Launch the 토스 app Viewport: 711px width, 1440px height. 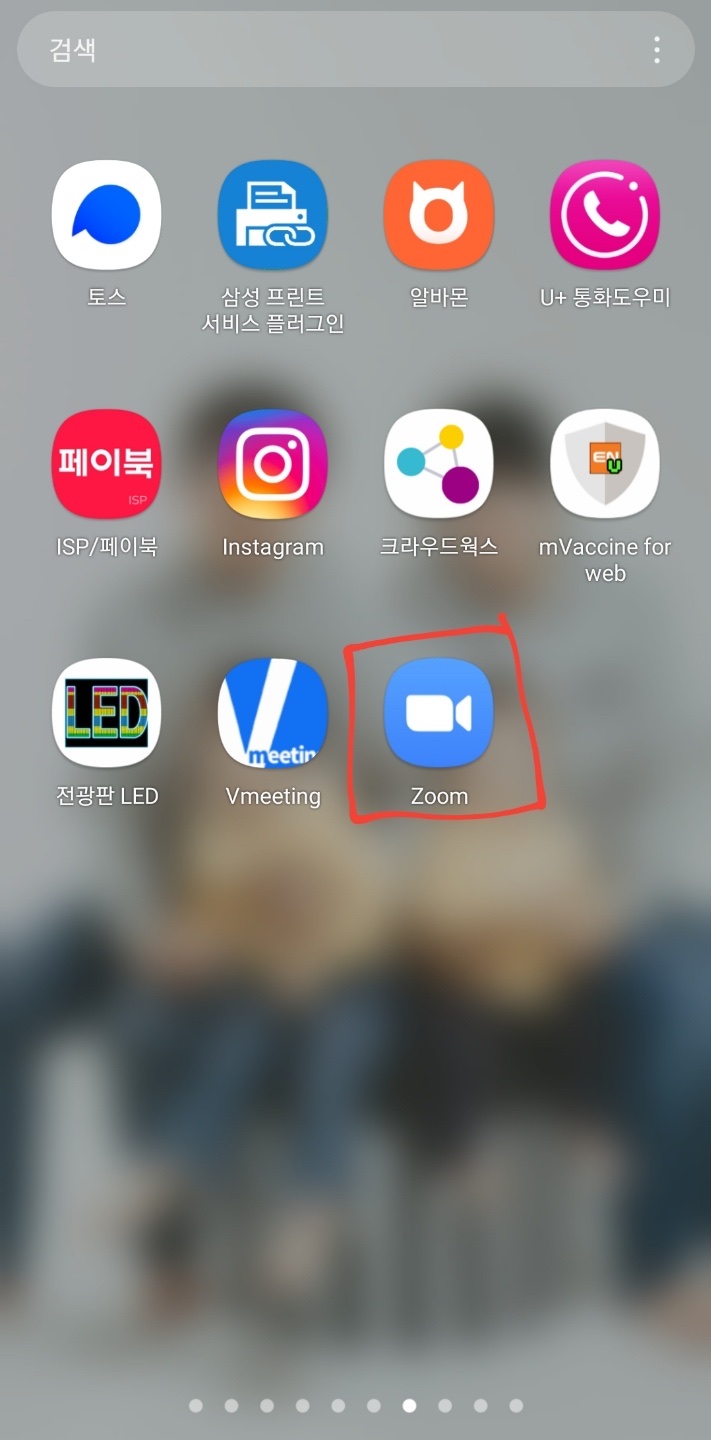coord(106,215)
